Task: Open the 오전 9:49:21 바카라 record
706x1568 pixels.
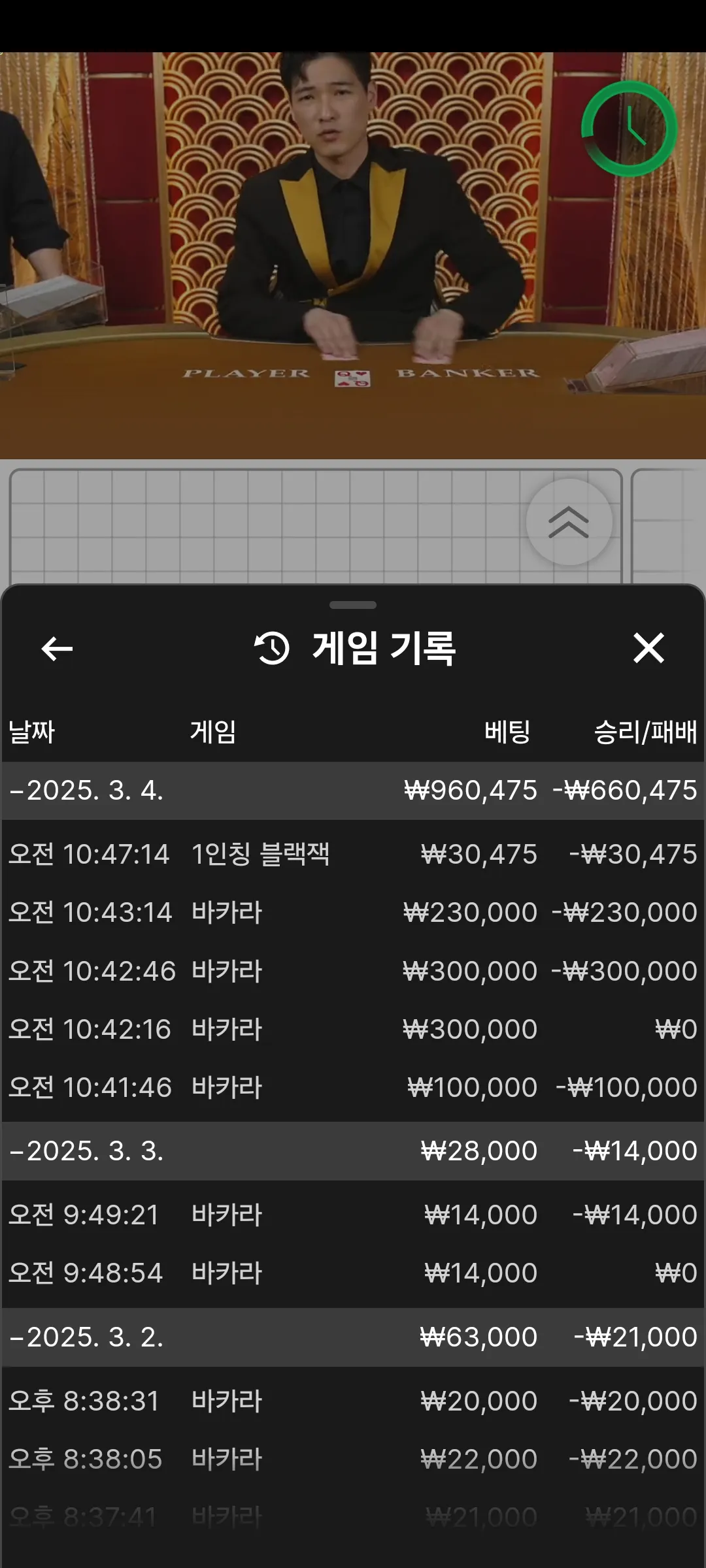Action: click(353, 1215)
